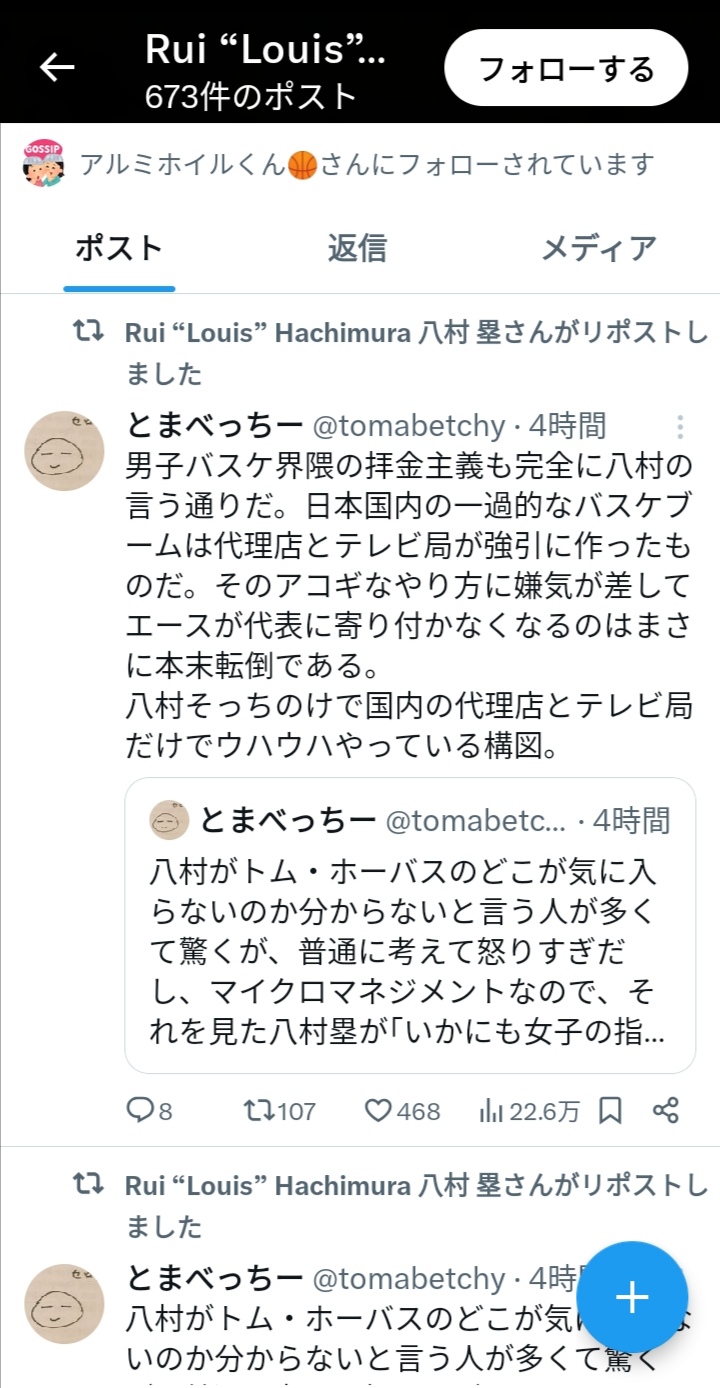Open overflow menu on first とまべっちー post

pos(680,427)
